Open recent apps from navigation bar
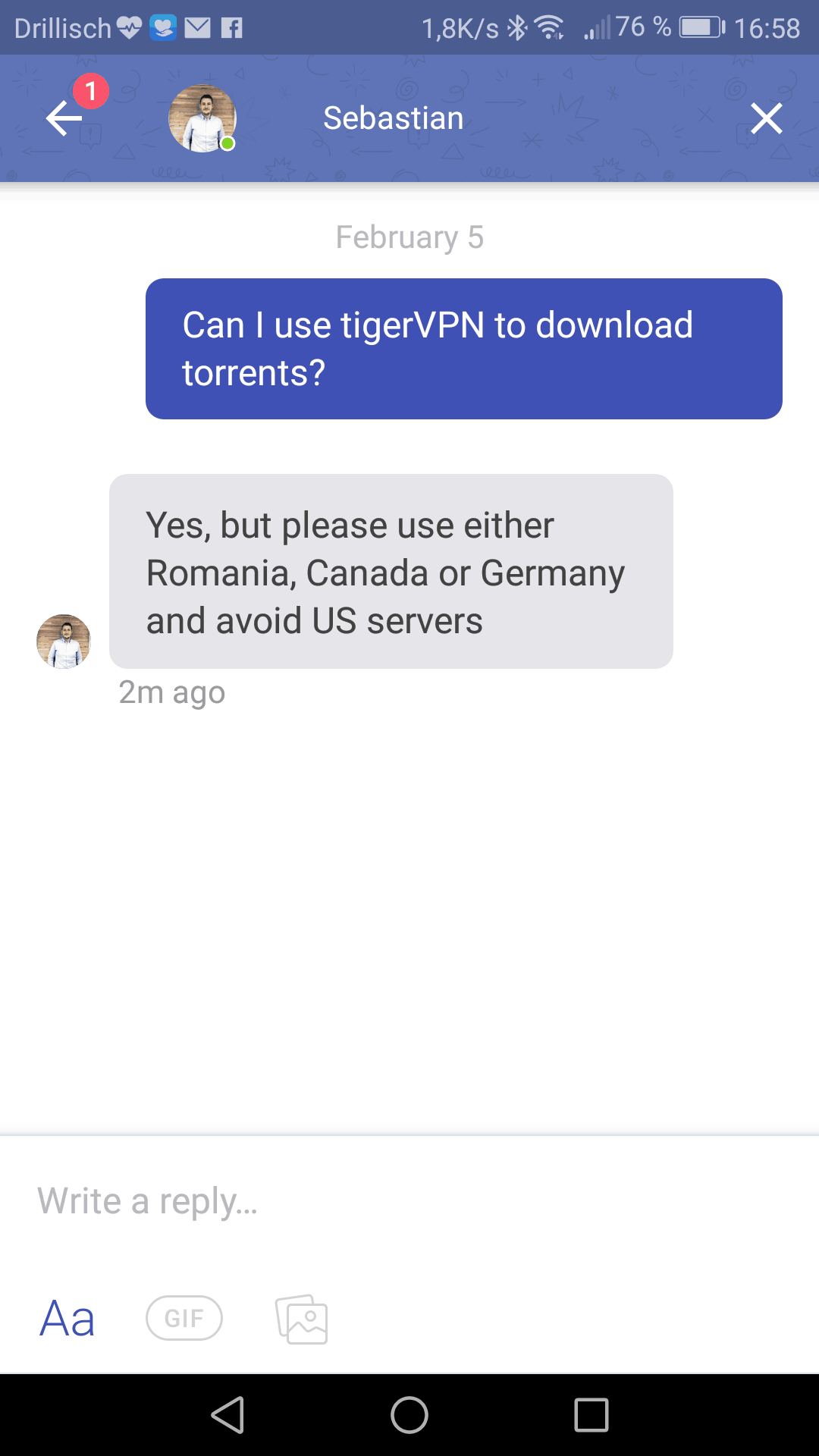This screenshot has height=1456, width=819. [x=591, y=1415]
